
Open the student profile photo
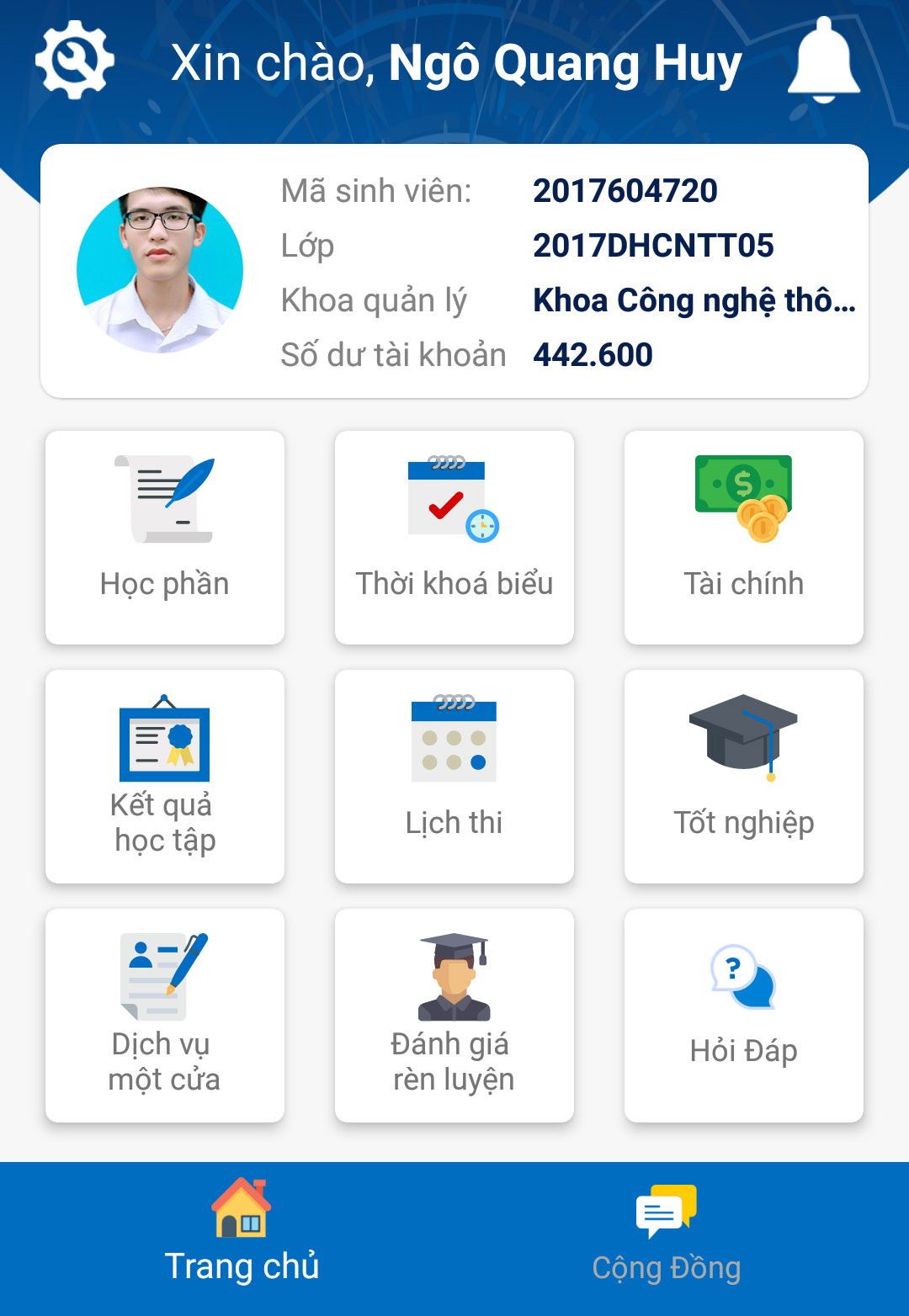click(160, 269)
